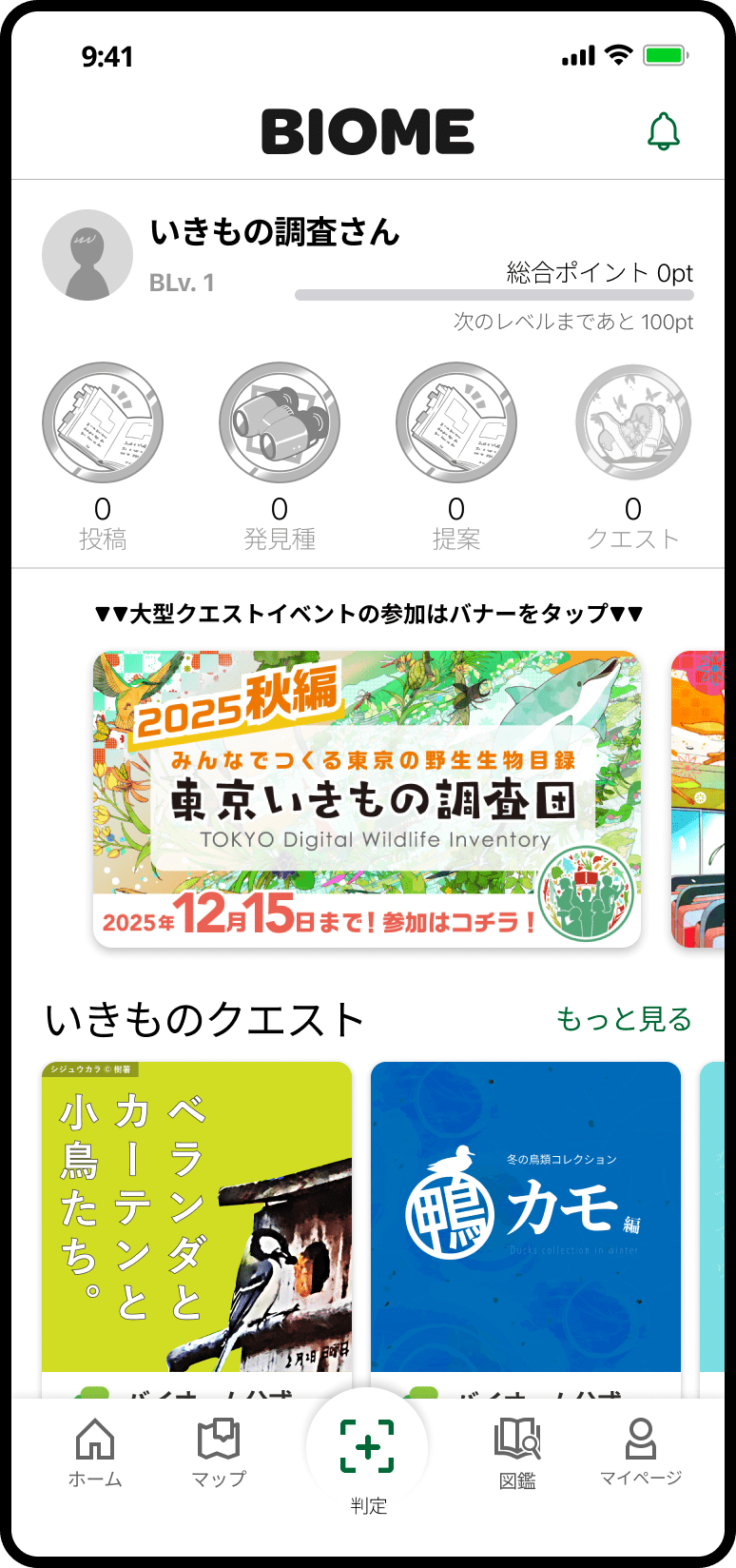The width and height of the screenshot is (736, 1568).
Task: Switch to the ホーム tab
Action: click(95, 1451)
